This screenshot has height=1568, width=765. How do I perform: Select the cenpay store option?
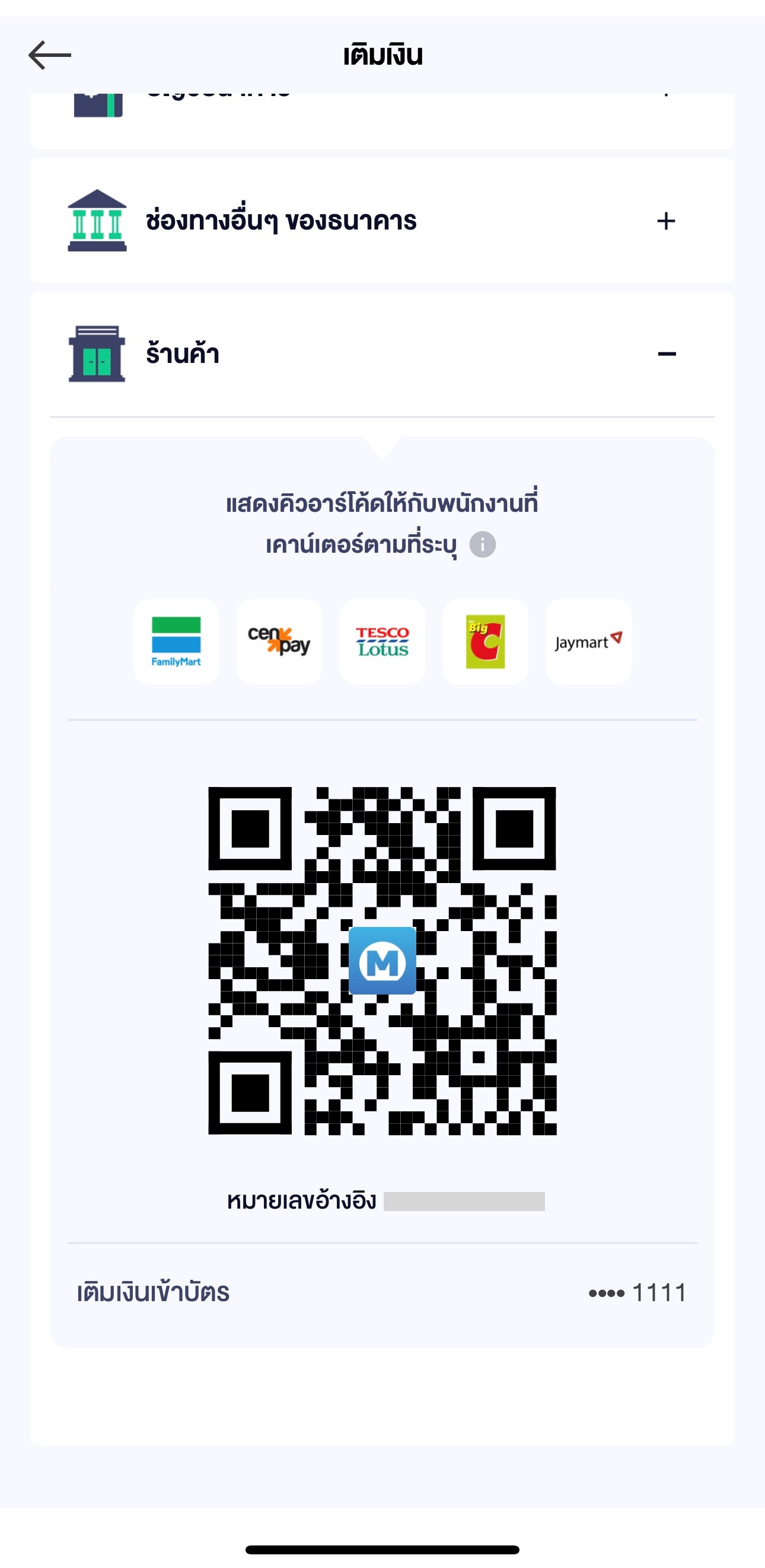coord(279,642)
